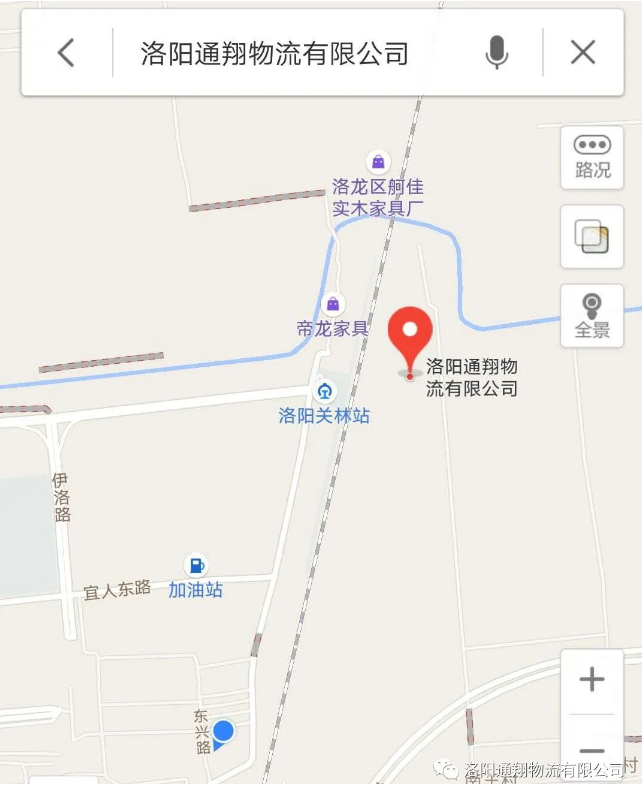This screenshot has width=642, height=785.
Task: Go back using the arrow in search bar
Action: point(66,53)
